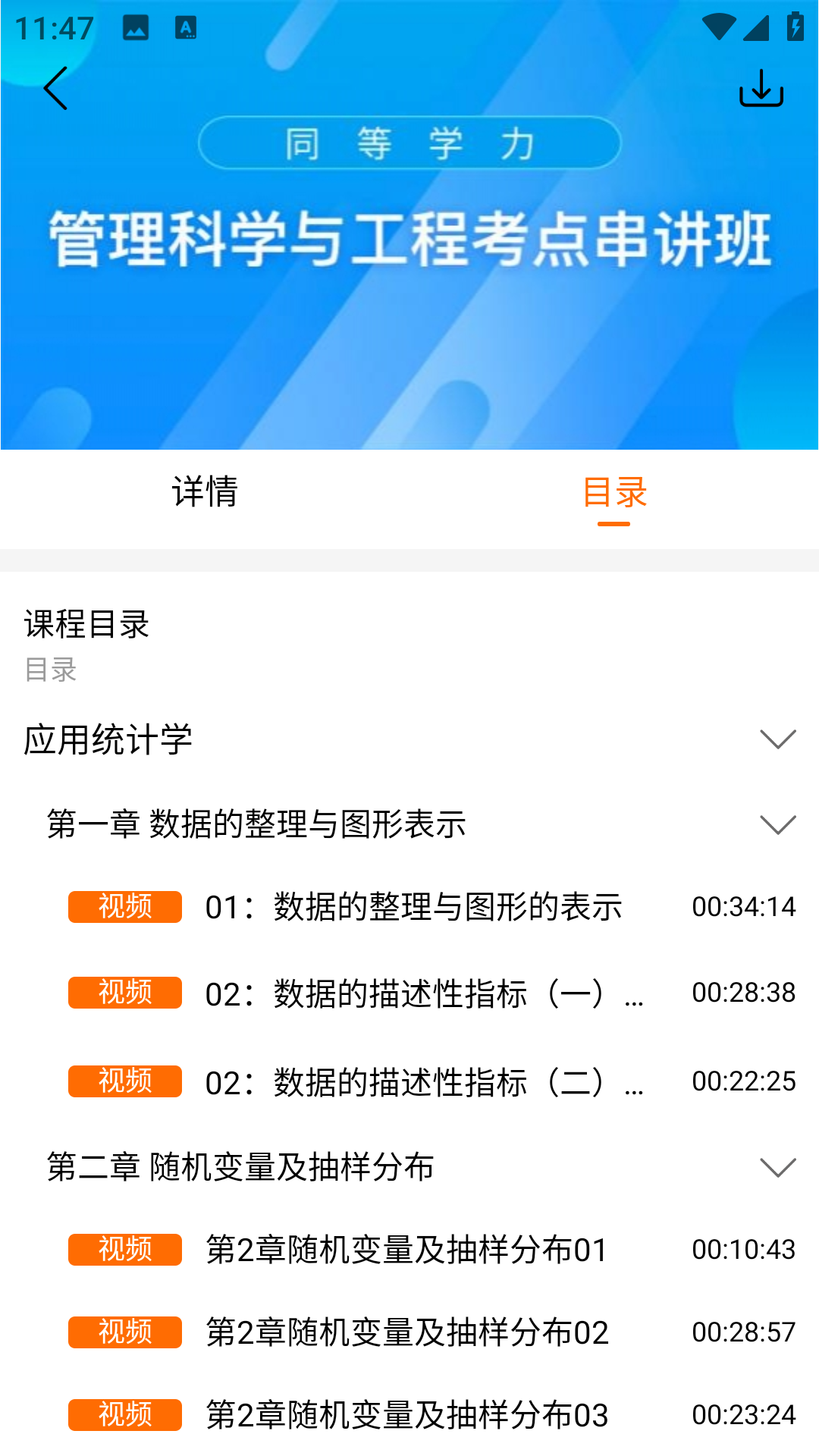
Task: Collapse 第二章 随机变量及抽样分布
Action: (x=777, y=1167)
